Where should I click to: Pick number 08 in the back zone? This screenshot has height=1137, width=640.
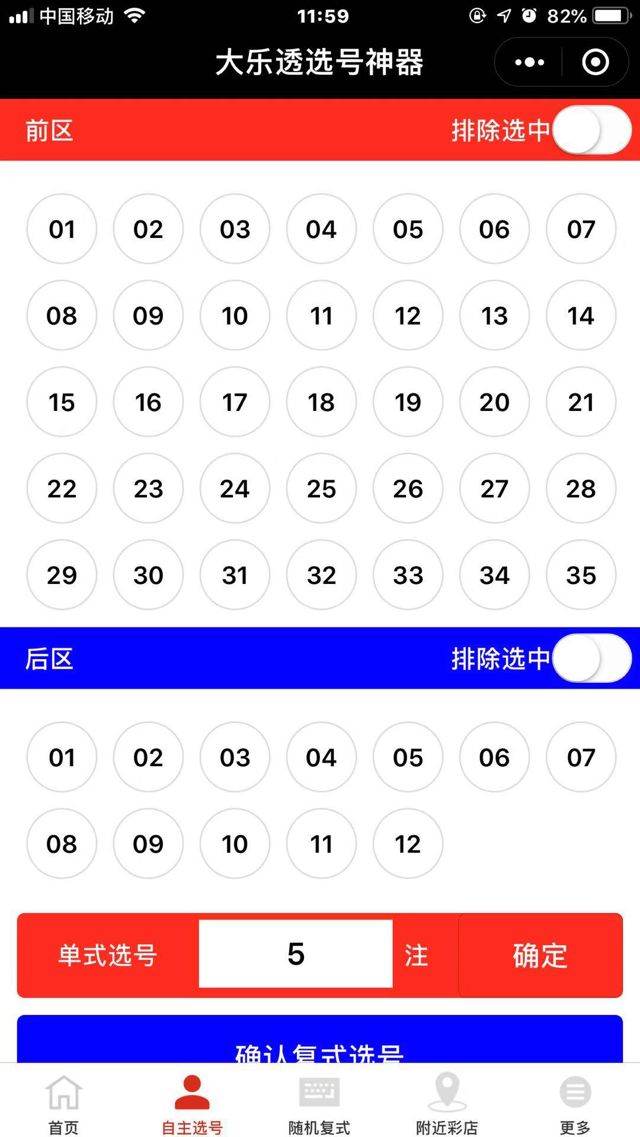(x=62, y=844)
